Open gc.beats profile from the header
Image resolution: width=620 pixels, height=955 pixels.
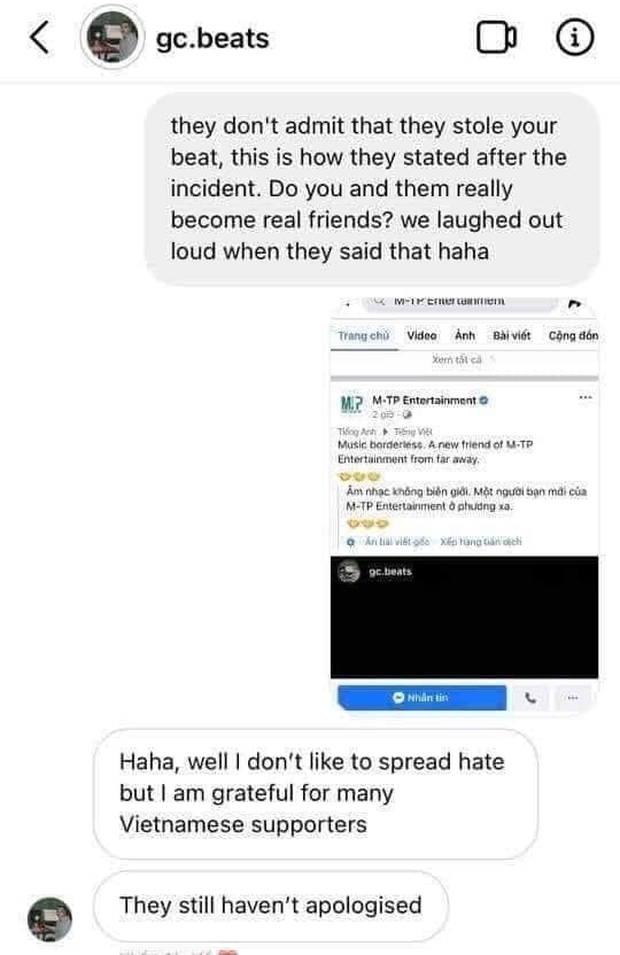[212, 39]
